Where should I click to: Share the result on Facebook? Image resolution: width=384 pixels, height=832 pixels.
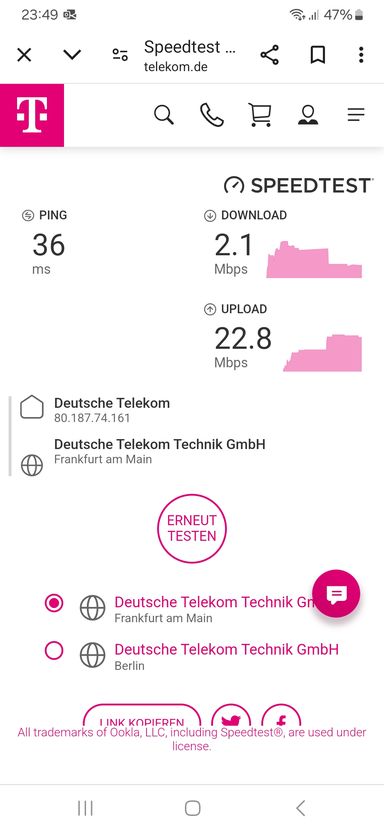(x=281, y=715)
